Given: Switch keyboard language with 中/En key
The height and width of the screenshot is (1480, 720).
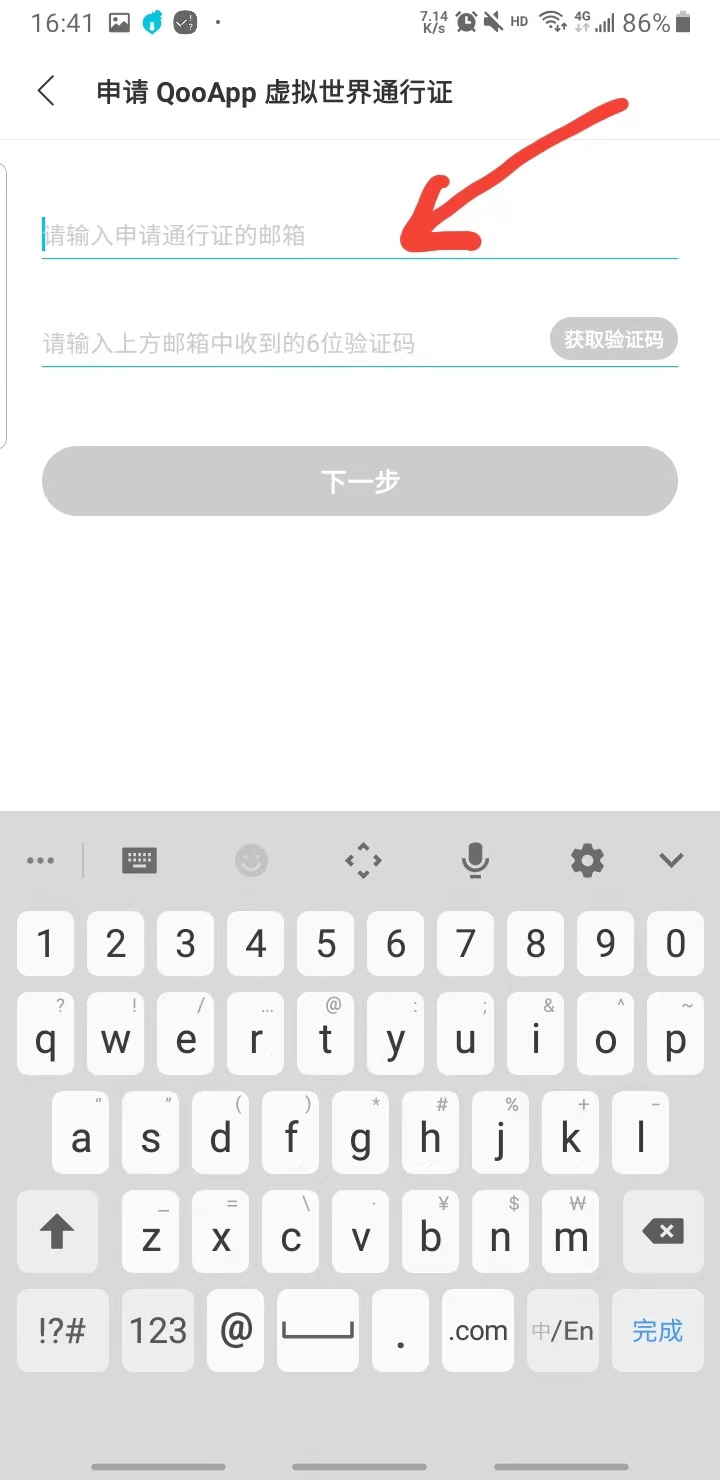Looking at the screenshot, I should (x=563, y=1330).
